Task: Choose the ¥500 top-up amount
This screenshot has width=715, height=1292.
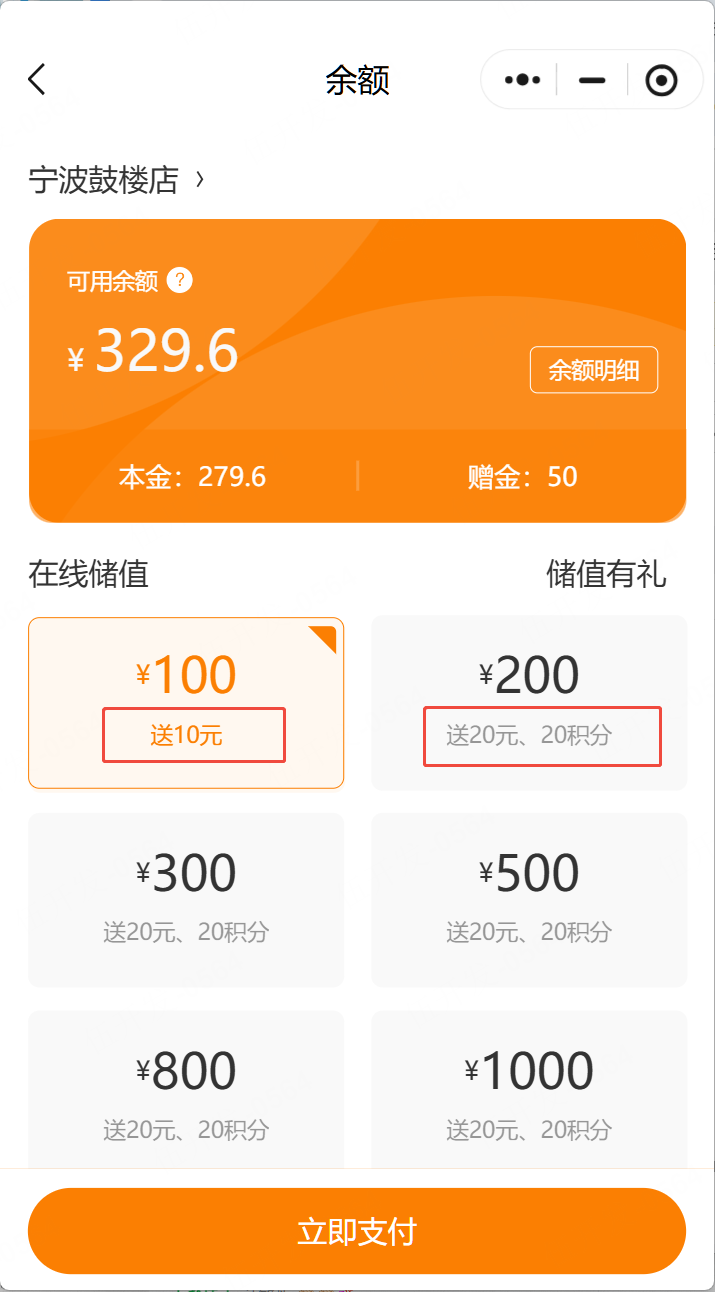Action: click(x=529, y=899)
